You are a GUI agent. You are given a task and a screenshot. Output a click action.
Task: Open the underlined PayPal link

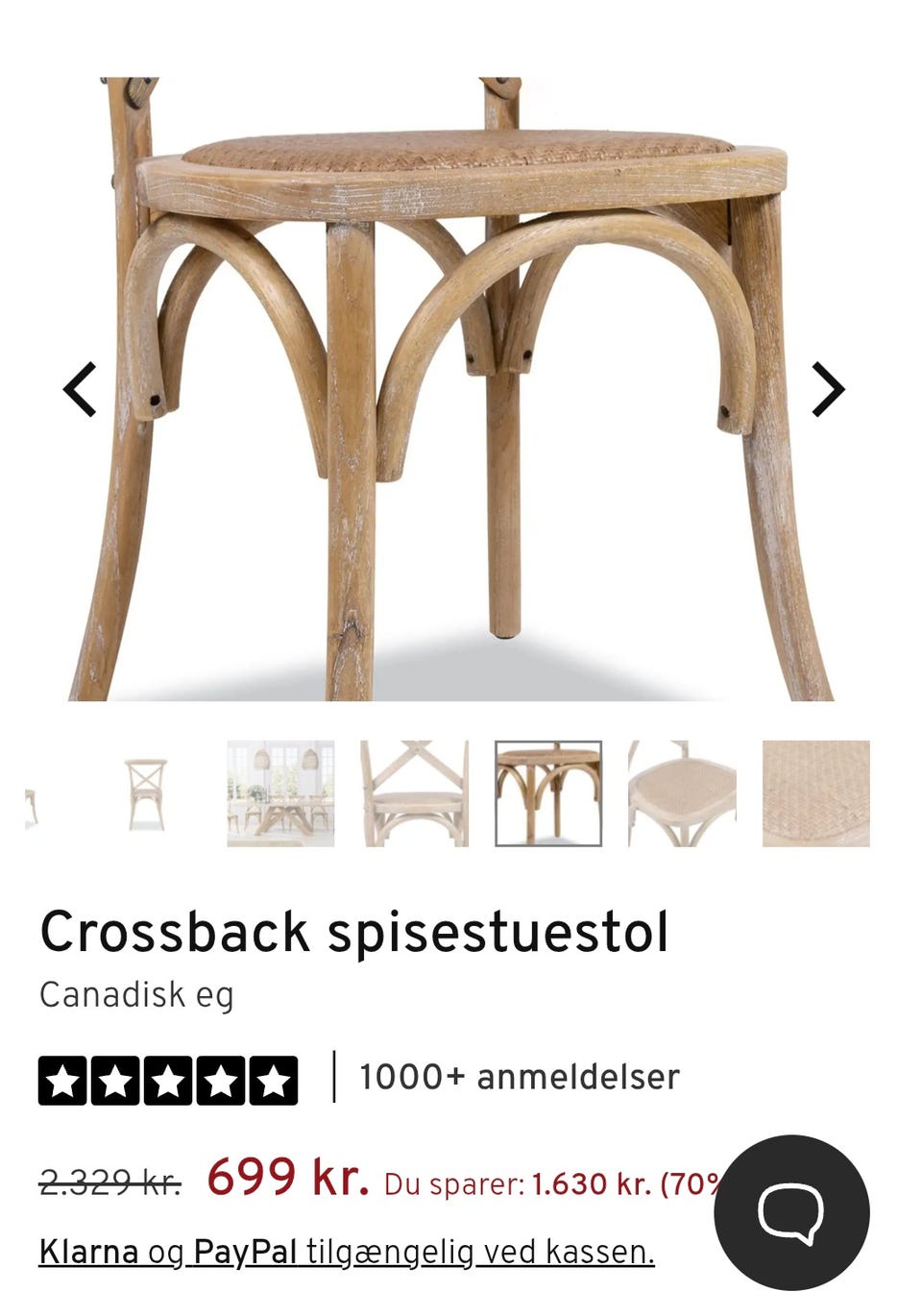pos(242,1251)
